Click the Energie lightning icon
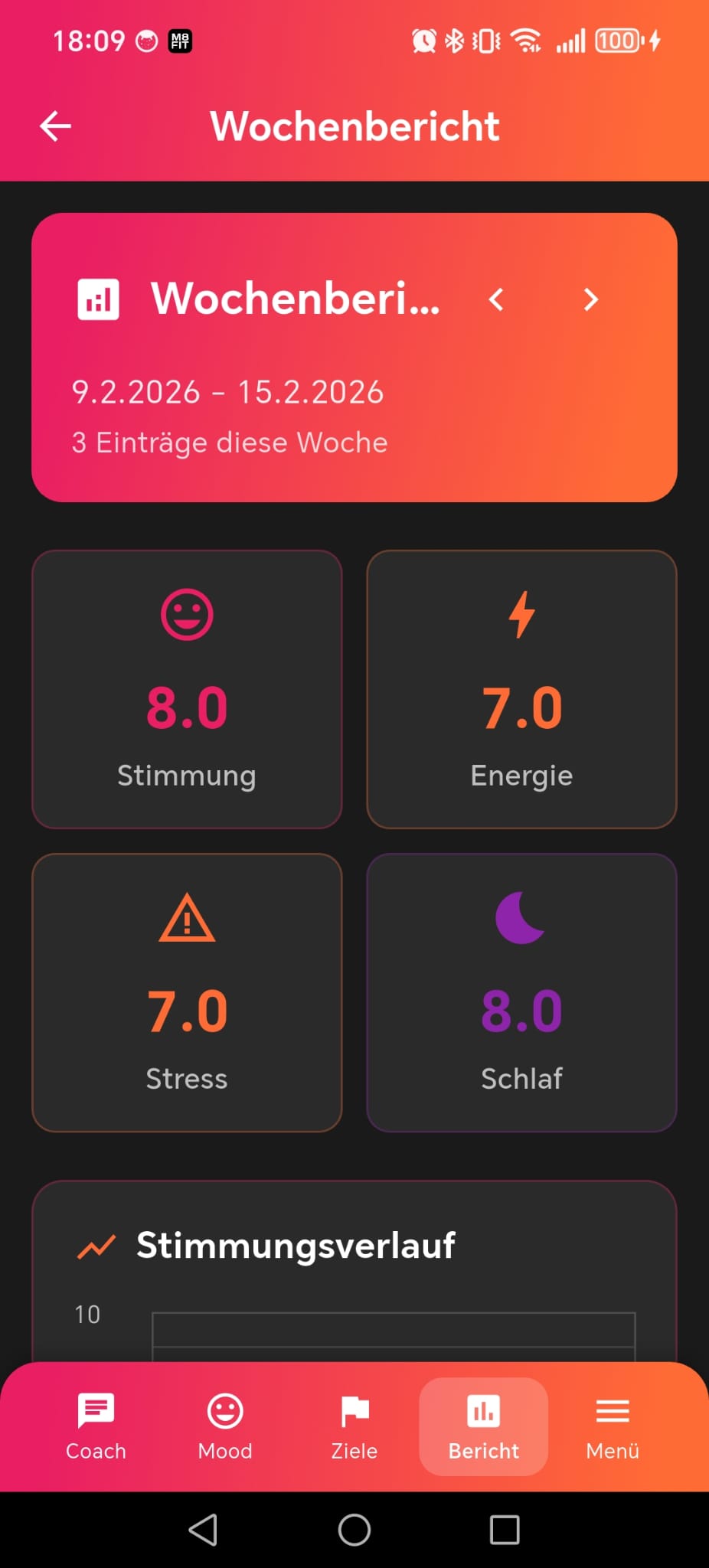This screenshot has width=709, height=1568. coord(521,614)
